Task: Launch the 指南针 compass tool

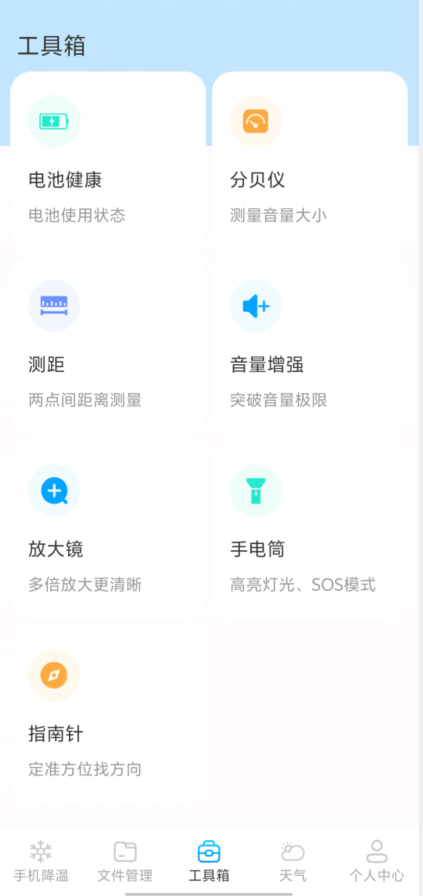Action: point(108,714)
